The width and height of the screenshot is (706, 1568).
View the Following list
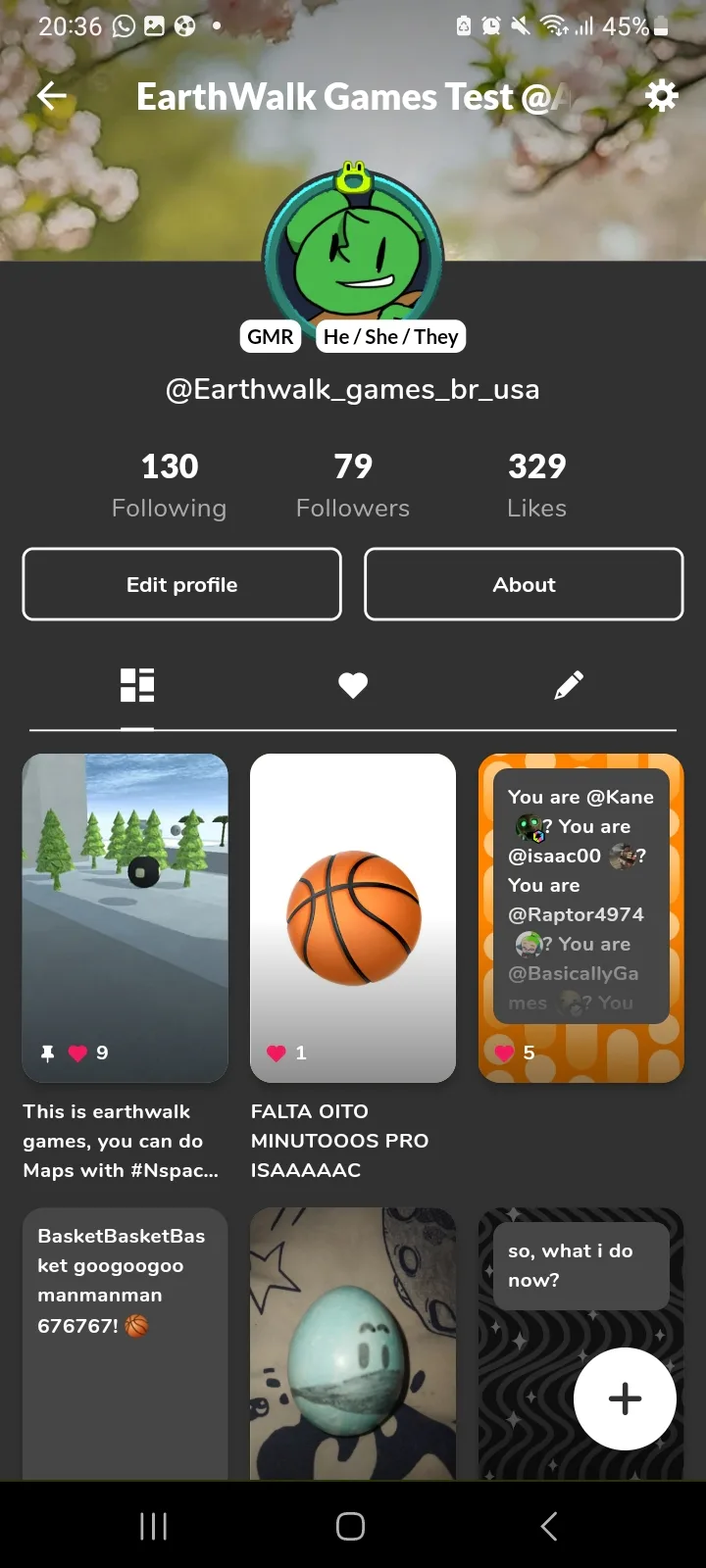click(170, 484)
